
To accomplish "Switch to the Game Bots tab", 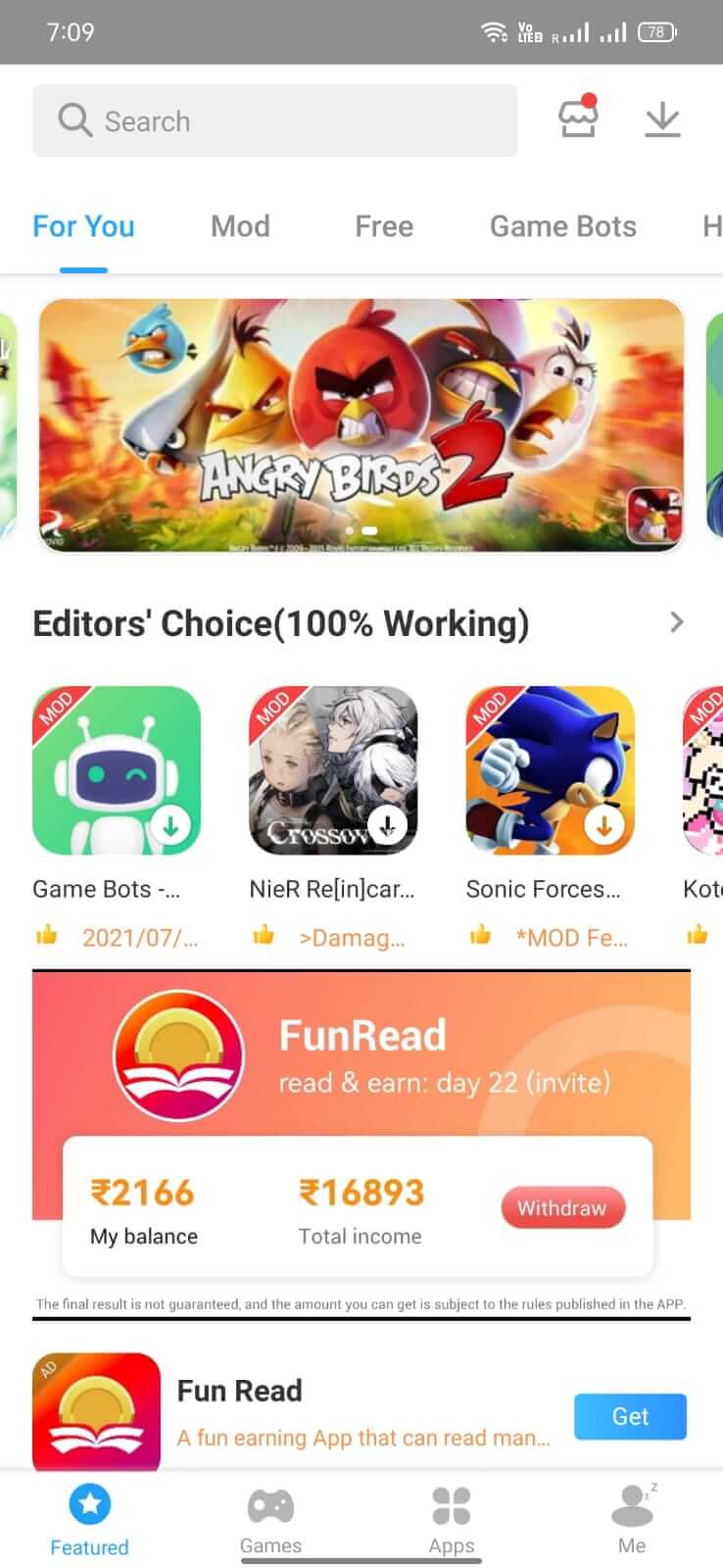I will pos(562,226).
